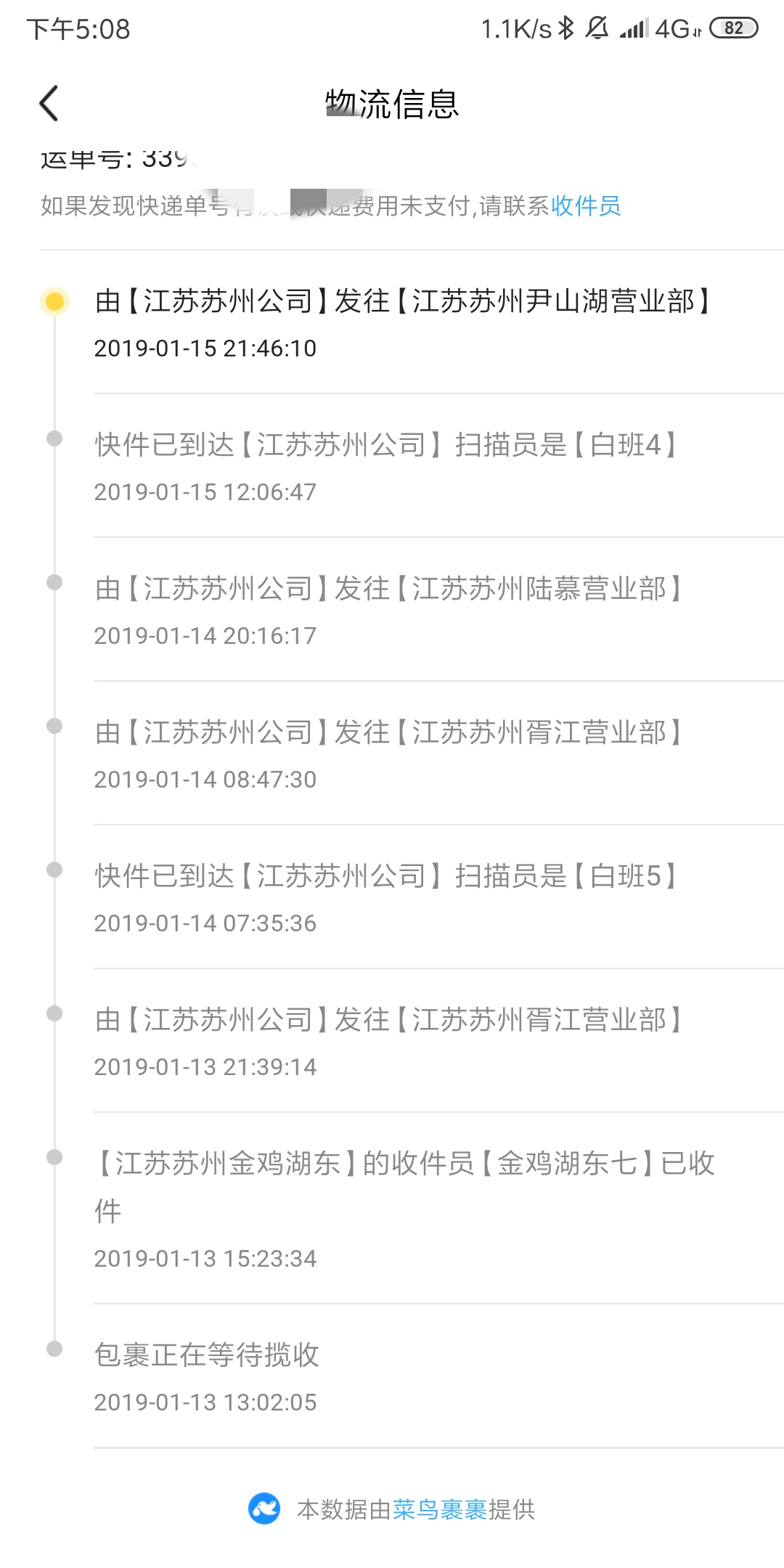784x1568 pixels.
Task: Open the 收件员 link
Action: pos(586,206)
